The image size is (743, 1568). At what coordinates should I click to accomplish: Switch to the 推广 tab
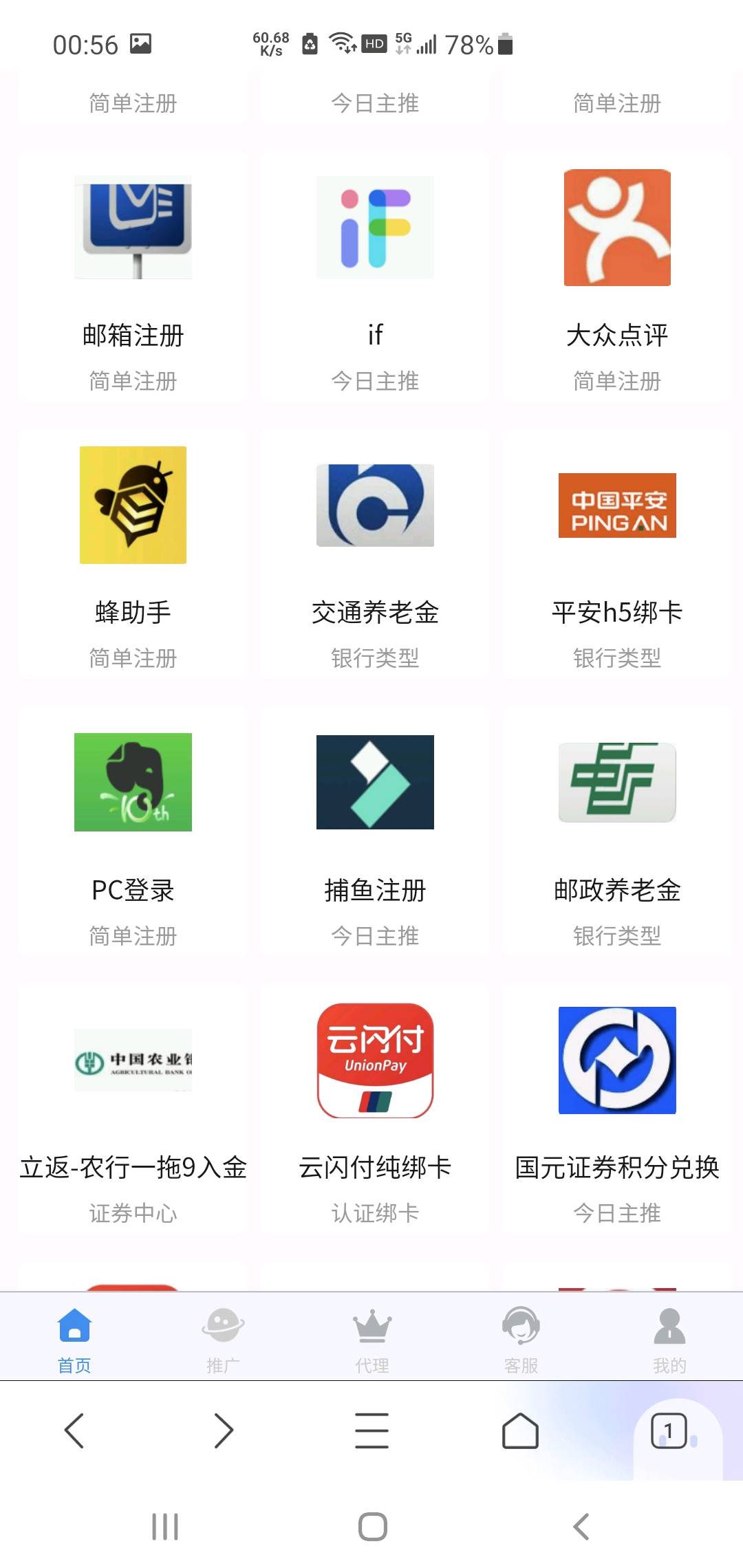223,1338
